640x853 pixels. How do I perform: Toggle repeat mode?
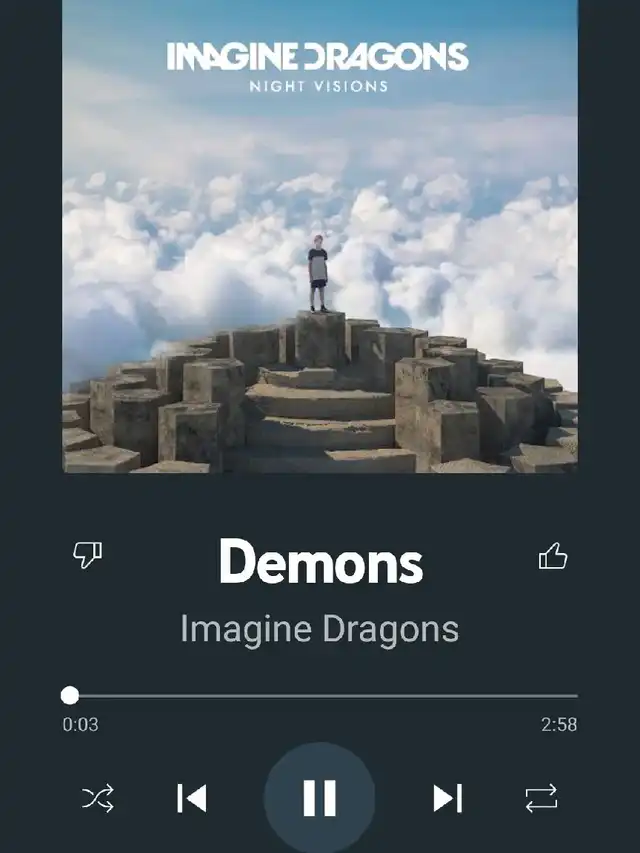point(541,797)
